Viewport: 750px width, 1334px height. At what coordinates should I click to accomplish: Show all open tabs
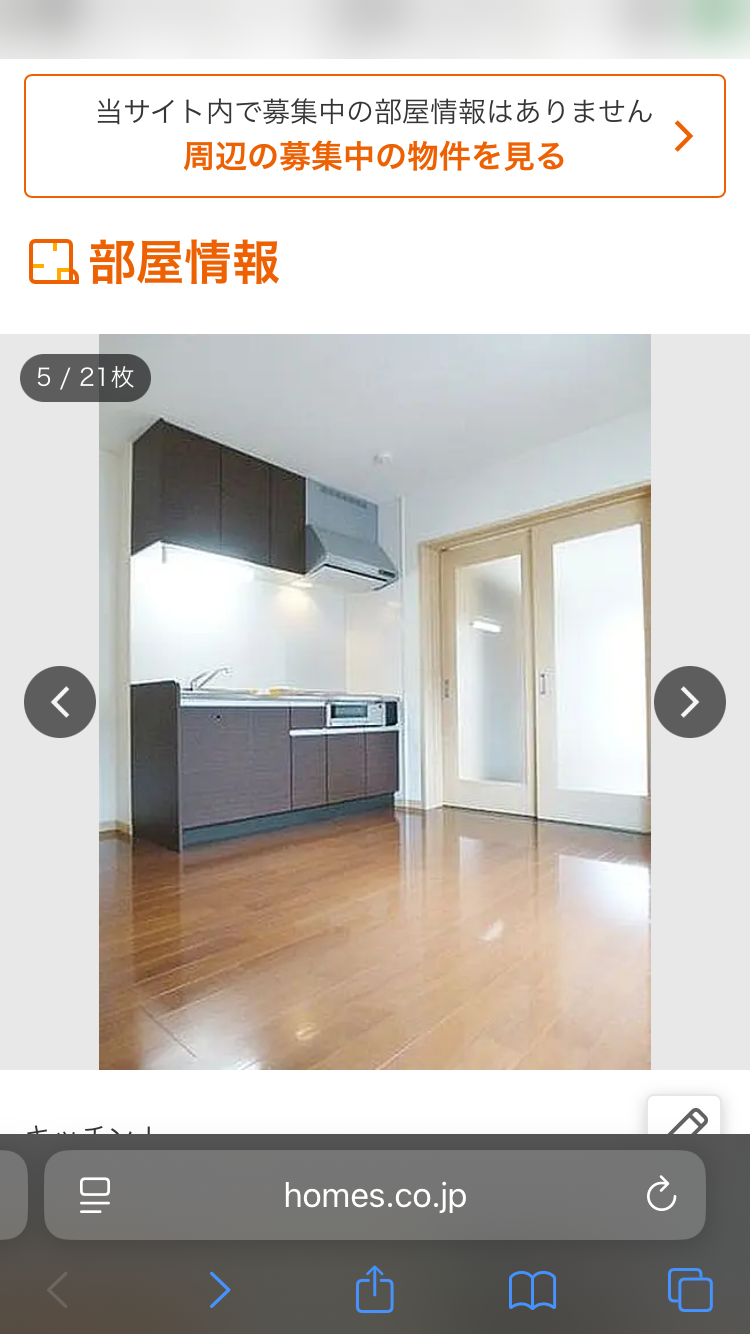click(689, 1290)
